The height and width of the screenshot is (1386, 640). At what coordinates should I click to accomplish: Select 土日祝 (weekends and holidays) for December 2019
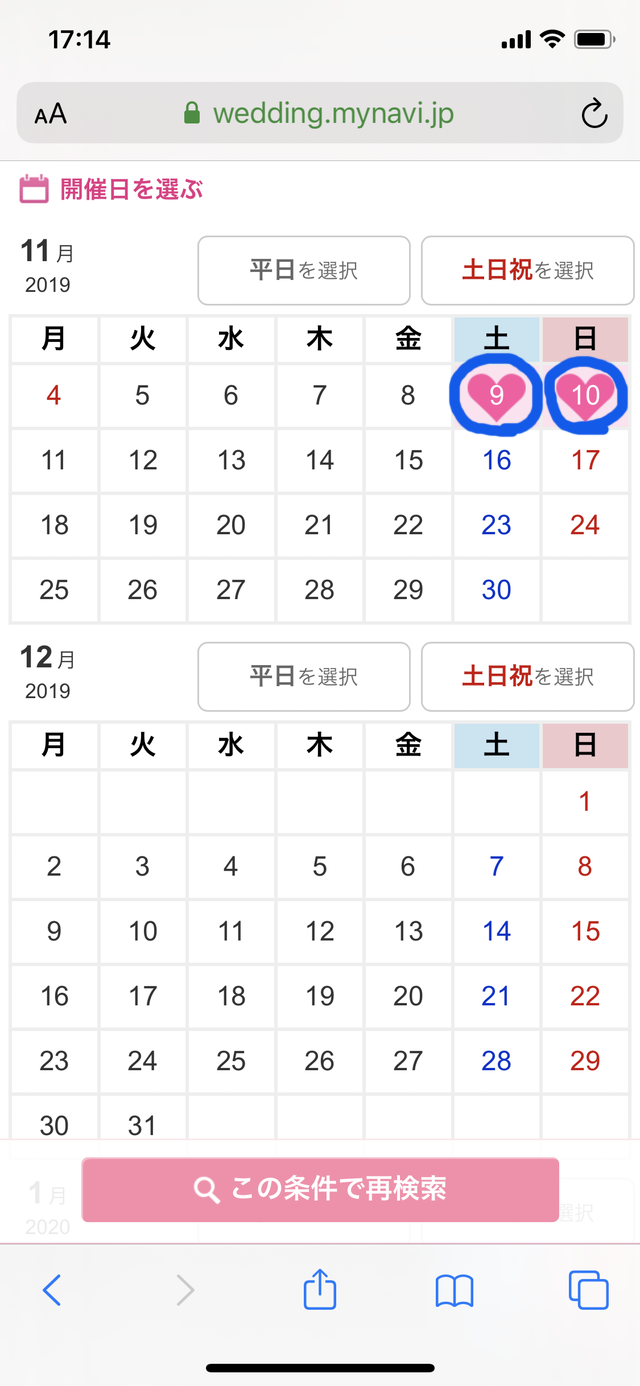click(x=527, y=676)
